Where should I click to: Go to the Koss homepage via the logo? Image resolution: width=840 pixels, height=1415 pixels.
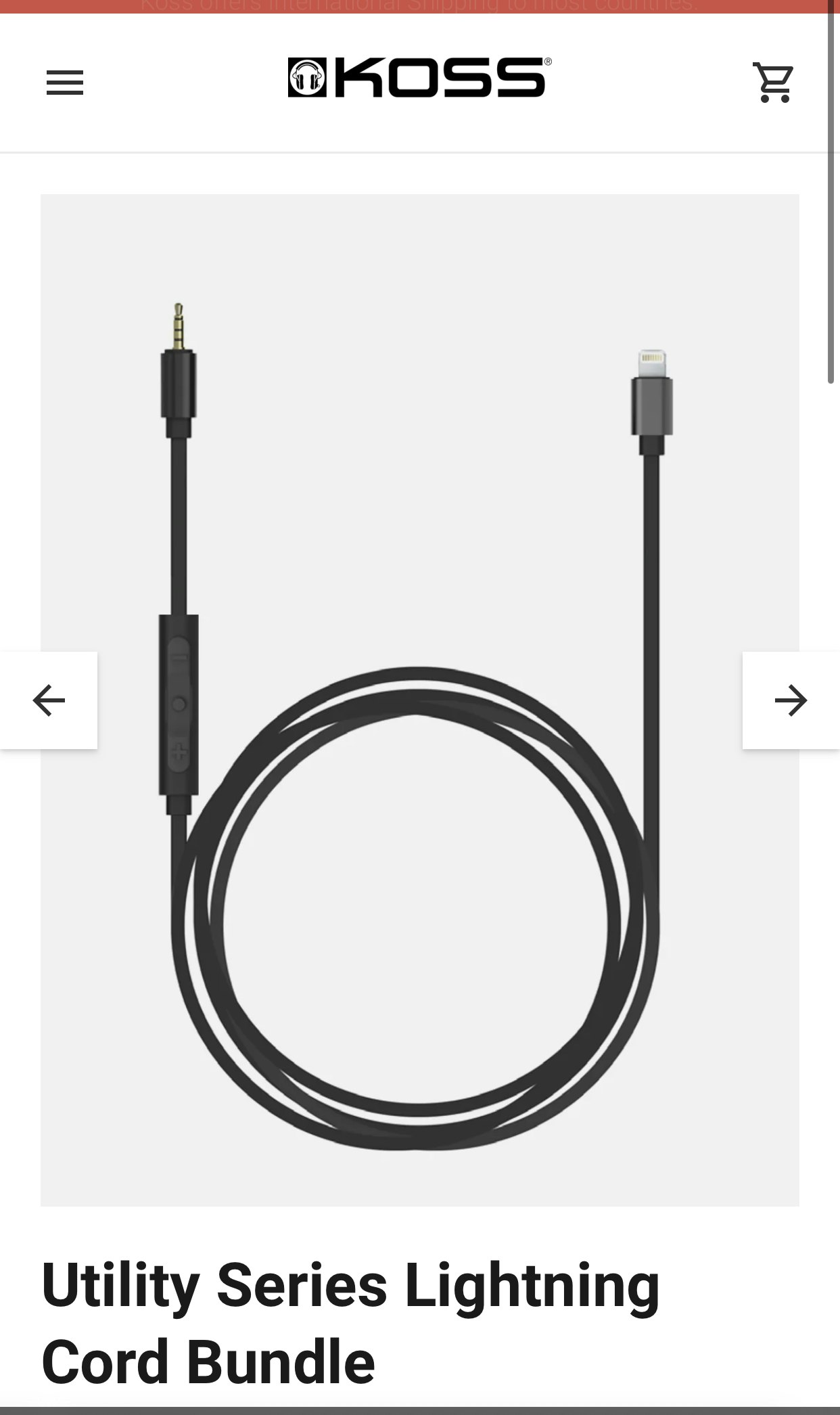419,78
